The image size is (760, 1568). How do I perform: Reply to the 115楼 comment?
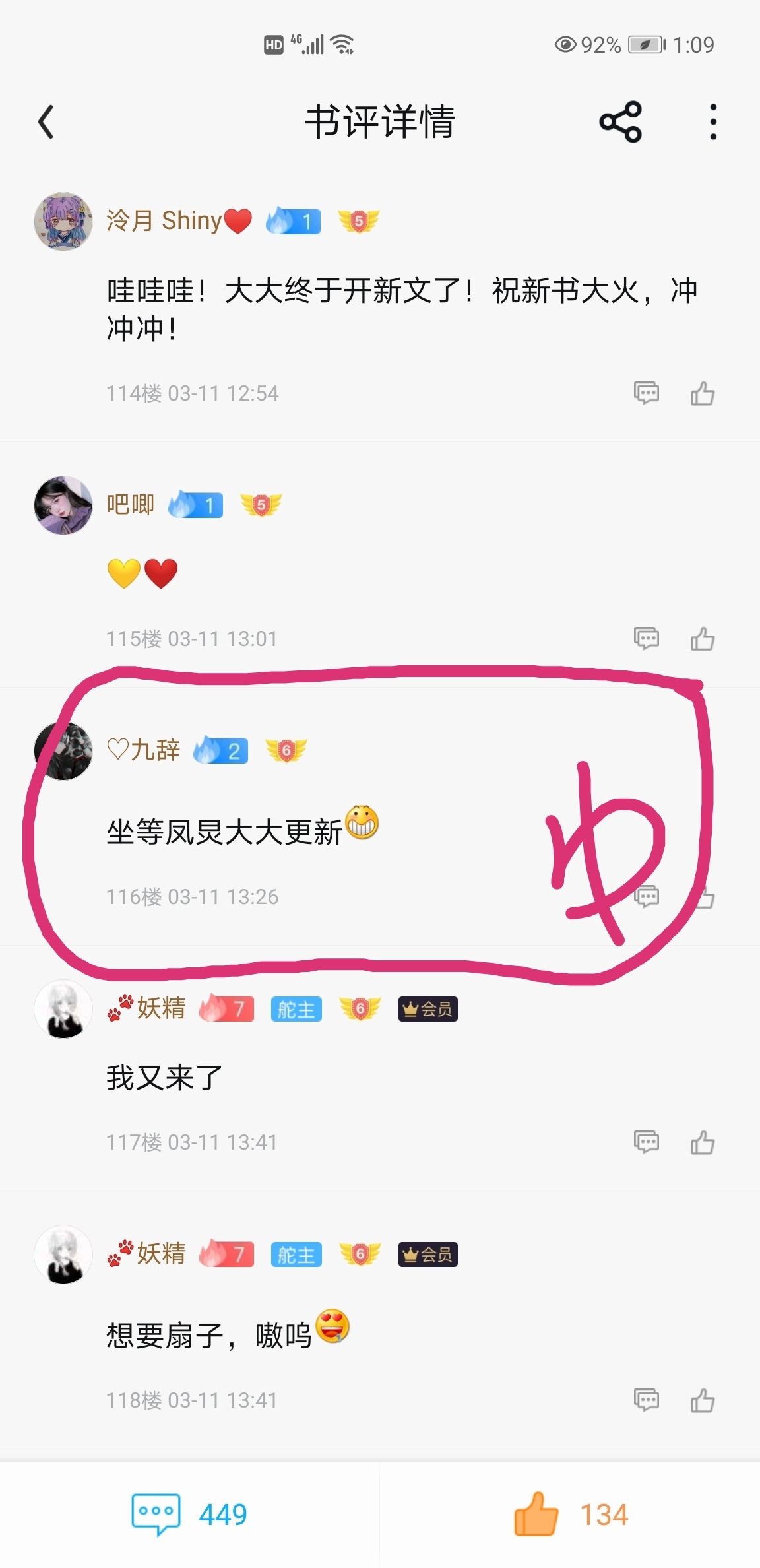646,639
